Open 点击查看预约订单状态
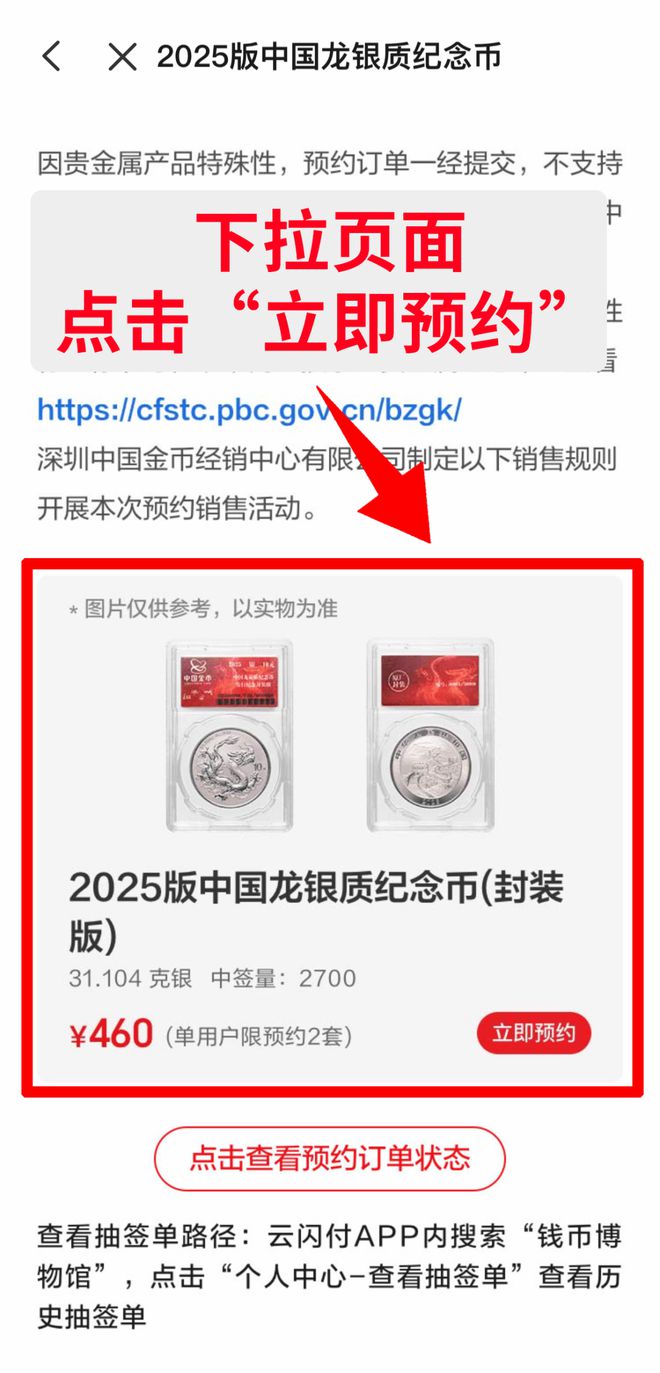 (x=329, y=1159)
